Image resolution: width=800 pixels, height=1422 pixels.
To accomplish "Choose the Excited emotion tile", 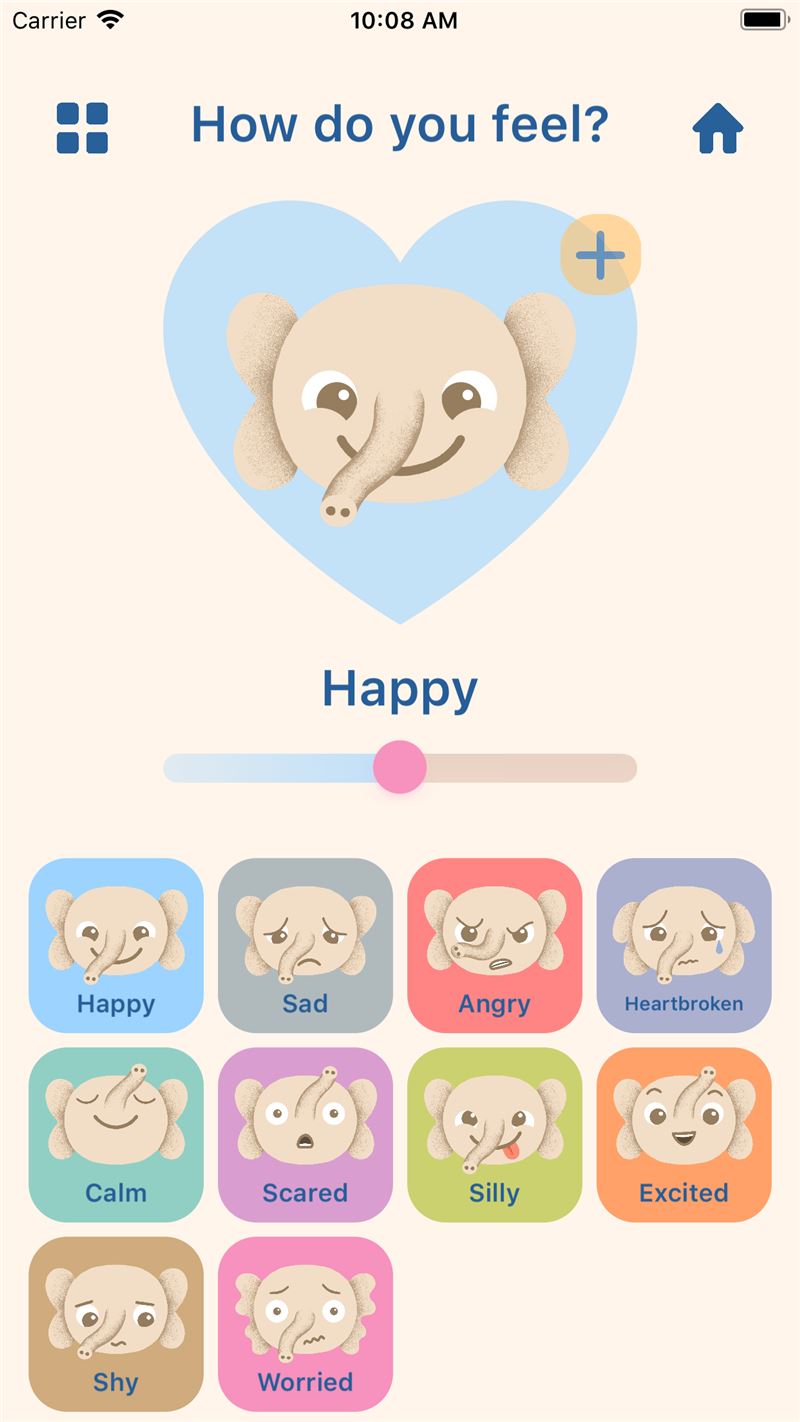I will (684, 1134).
